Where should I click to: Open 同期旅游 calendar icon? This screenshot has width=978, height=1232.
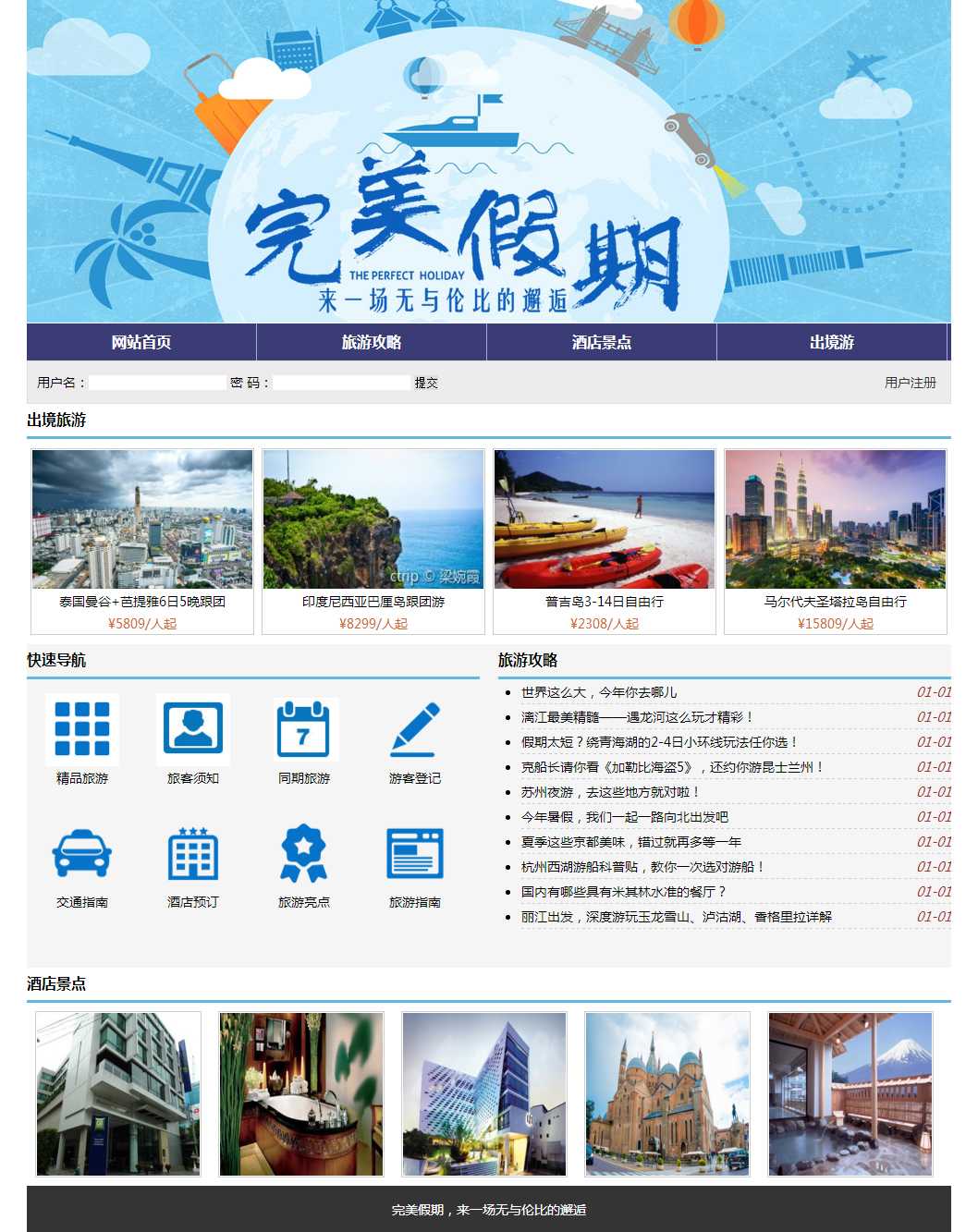point(304,729)
